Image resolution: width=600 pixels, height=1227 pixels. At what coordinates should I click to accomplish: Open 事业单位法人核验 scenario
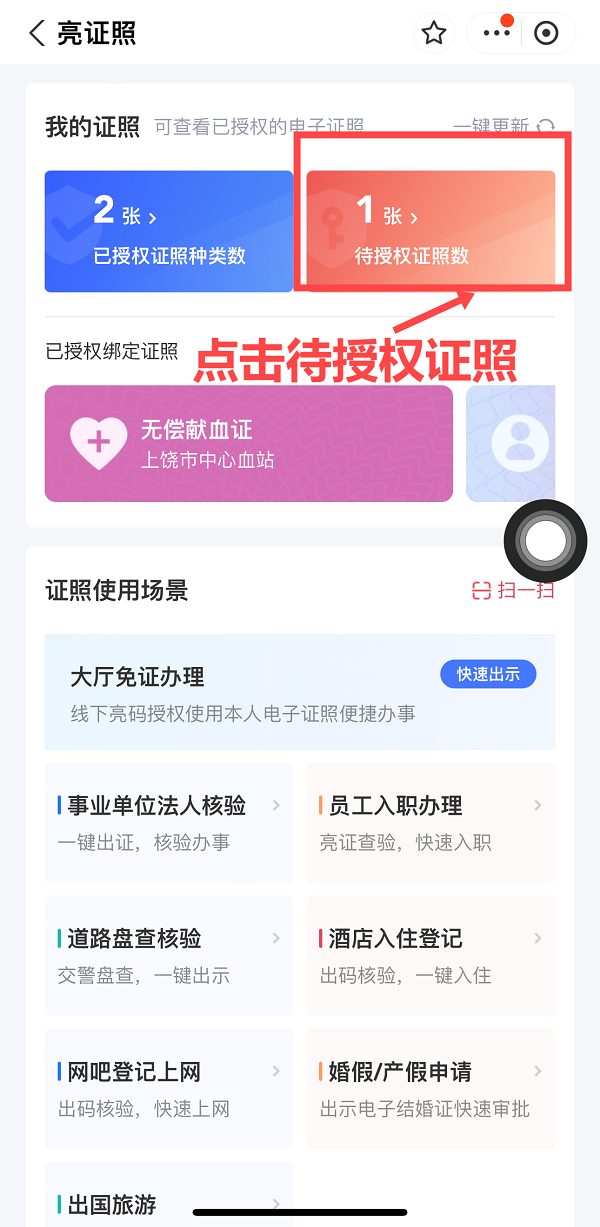(x=169, y=822)
